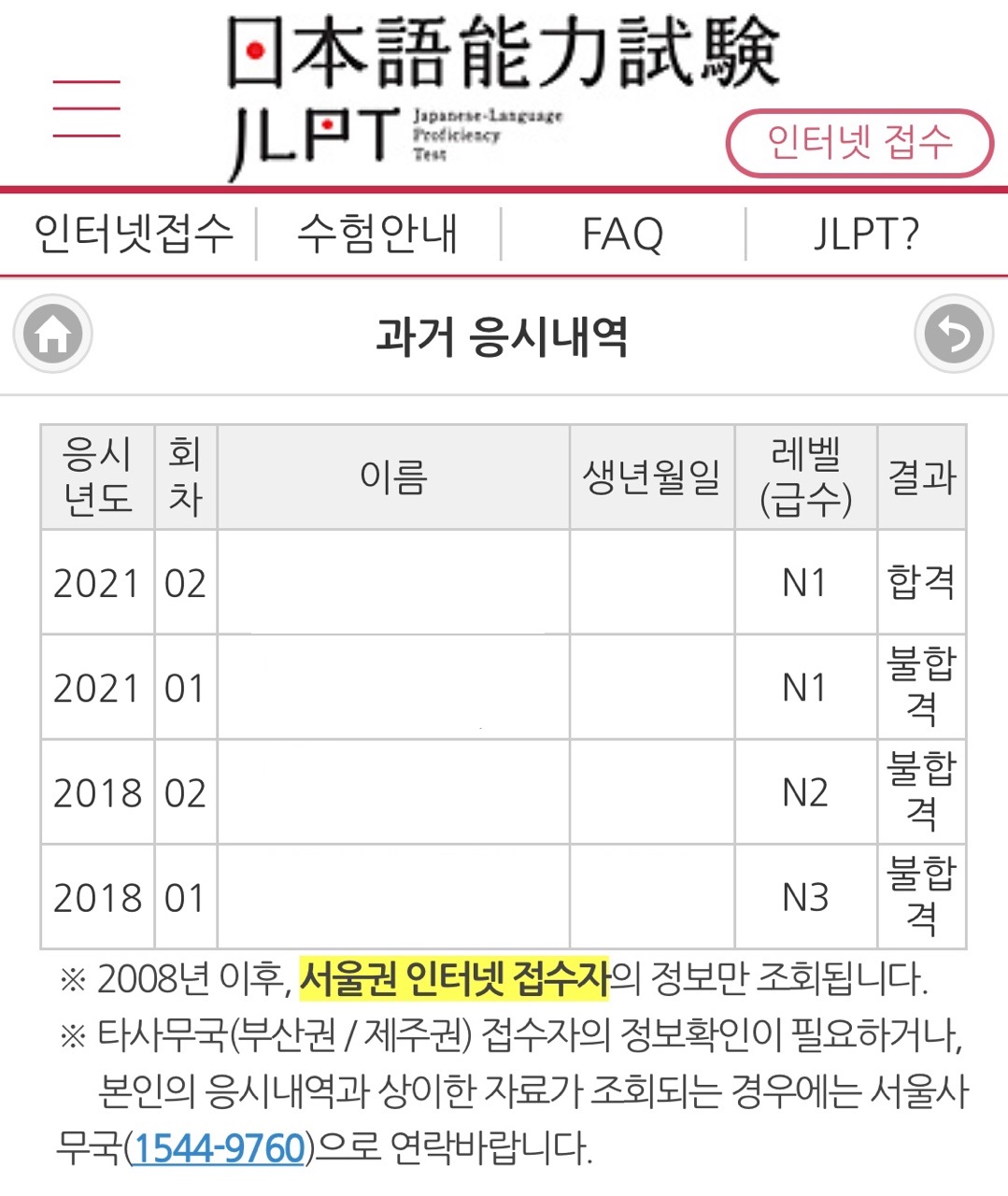Tap the 인터넷 접수 pill button
Screen dimensions: 1008x1196
(x=859, y=143)
